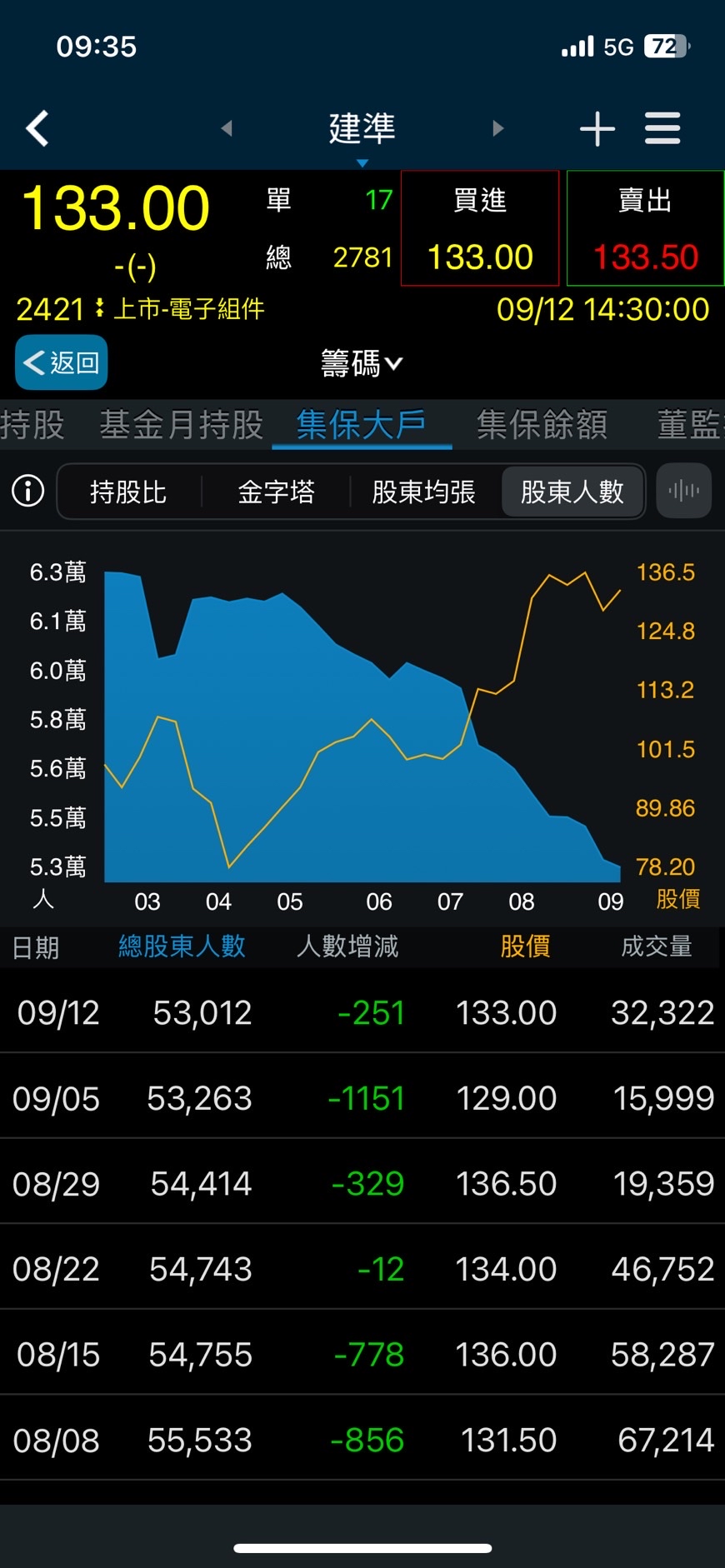Image resolution: width=725 pixels, height=1568 pixels.
Task: Tap the 賣出 sell price box
Action: (645, 228)
